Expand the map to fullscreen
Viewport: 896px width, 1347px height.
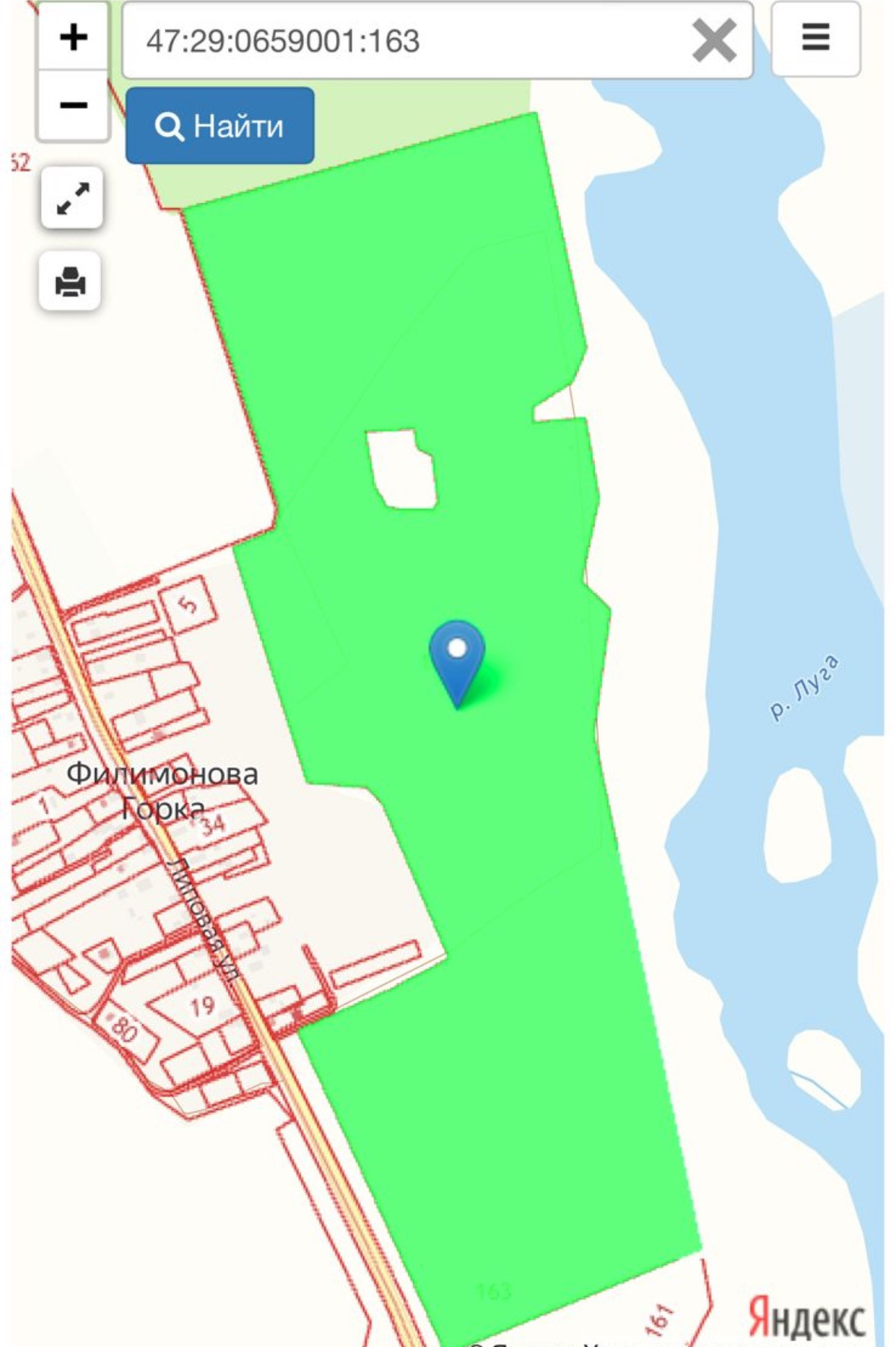[x=72, y=198]
